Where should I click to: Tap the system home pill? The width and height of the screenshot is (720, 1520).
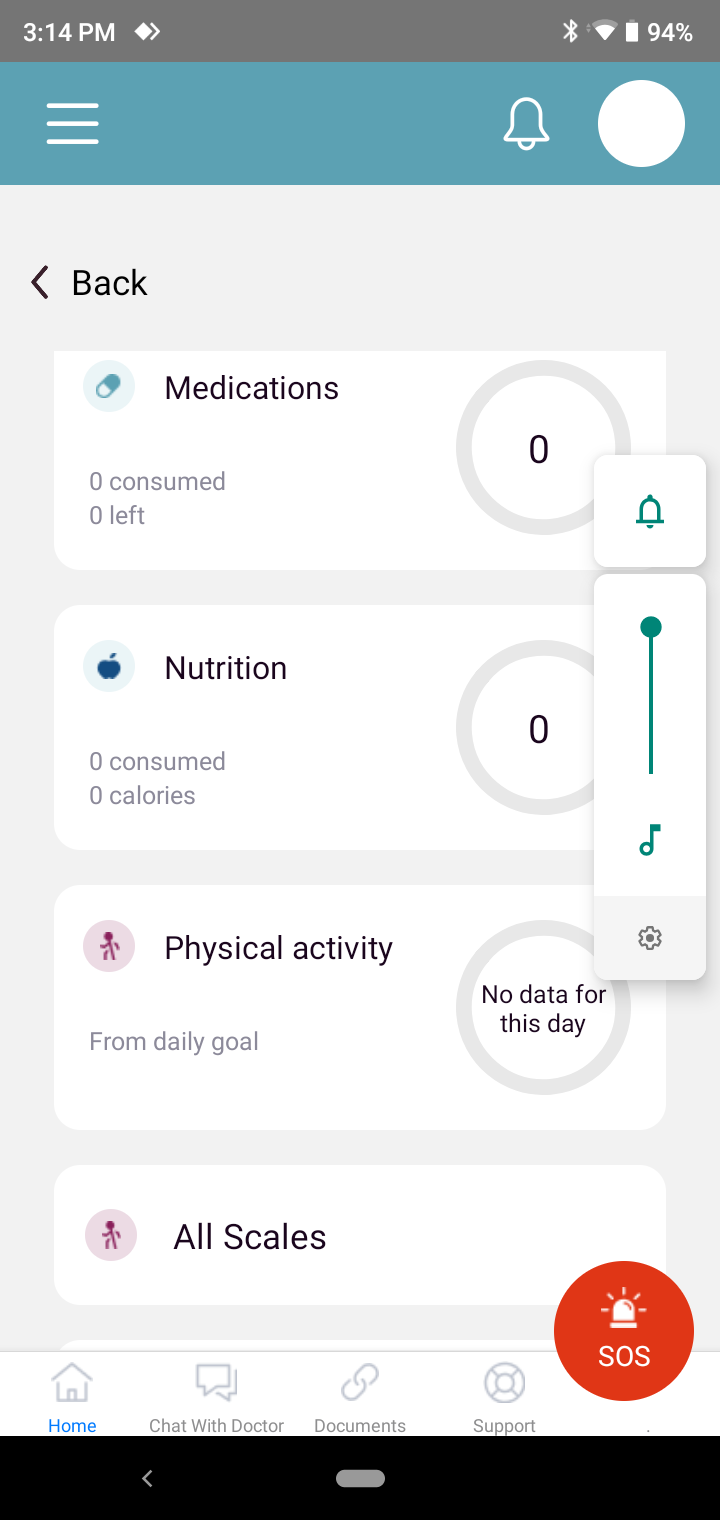360,1478
